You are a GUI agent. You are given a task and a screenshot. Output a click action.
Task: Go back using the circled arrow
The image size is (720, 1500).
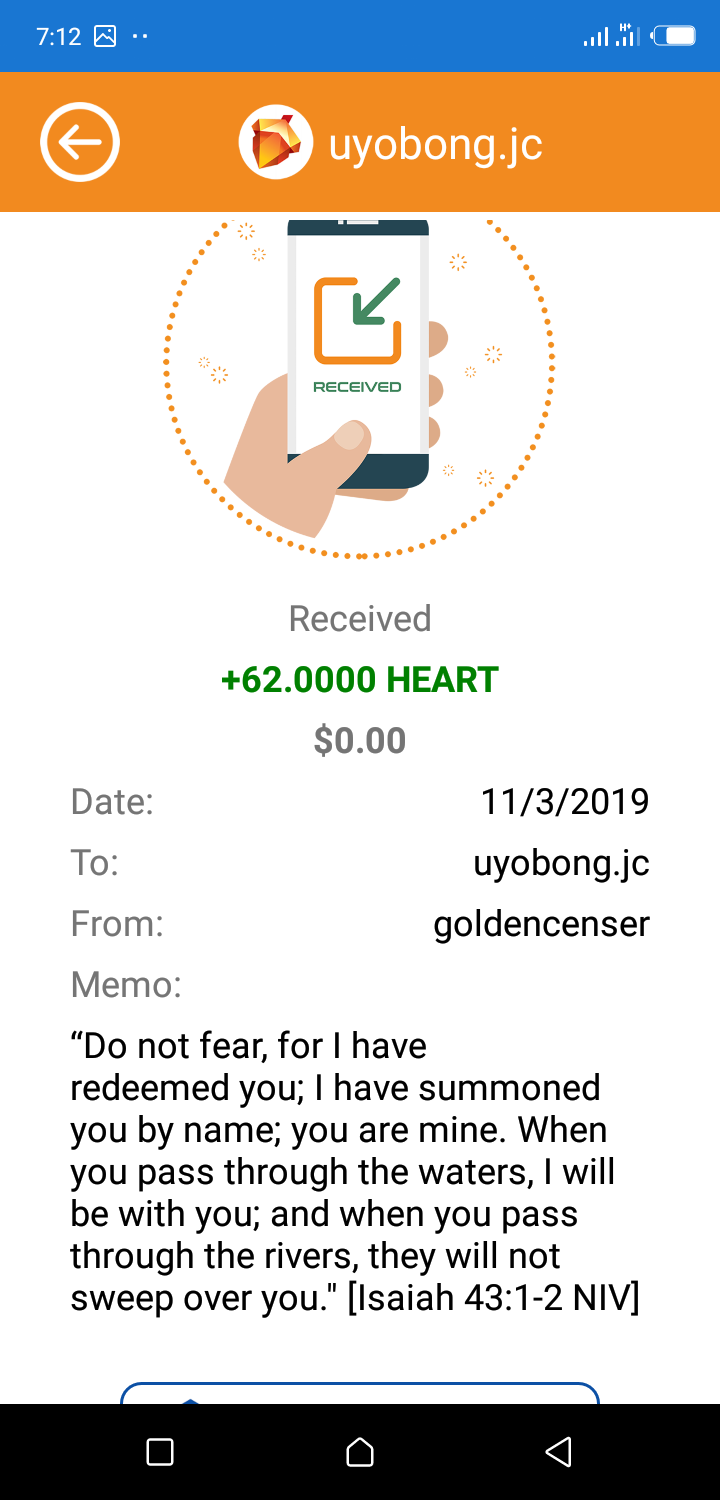pos(80,143)
